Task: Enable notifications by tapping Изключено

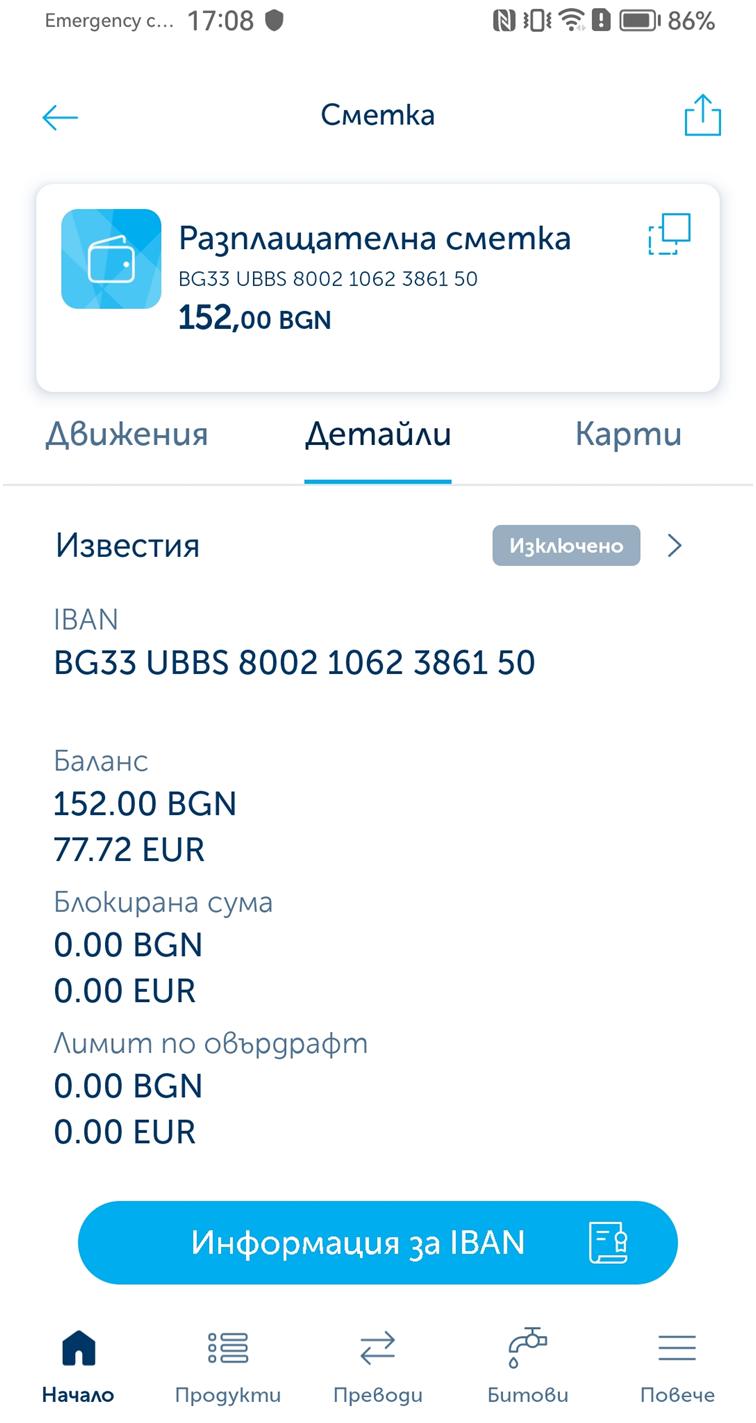Action: [565, 545]
